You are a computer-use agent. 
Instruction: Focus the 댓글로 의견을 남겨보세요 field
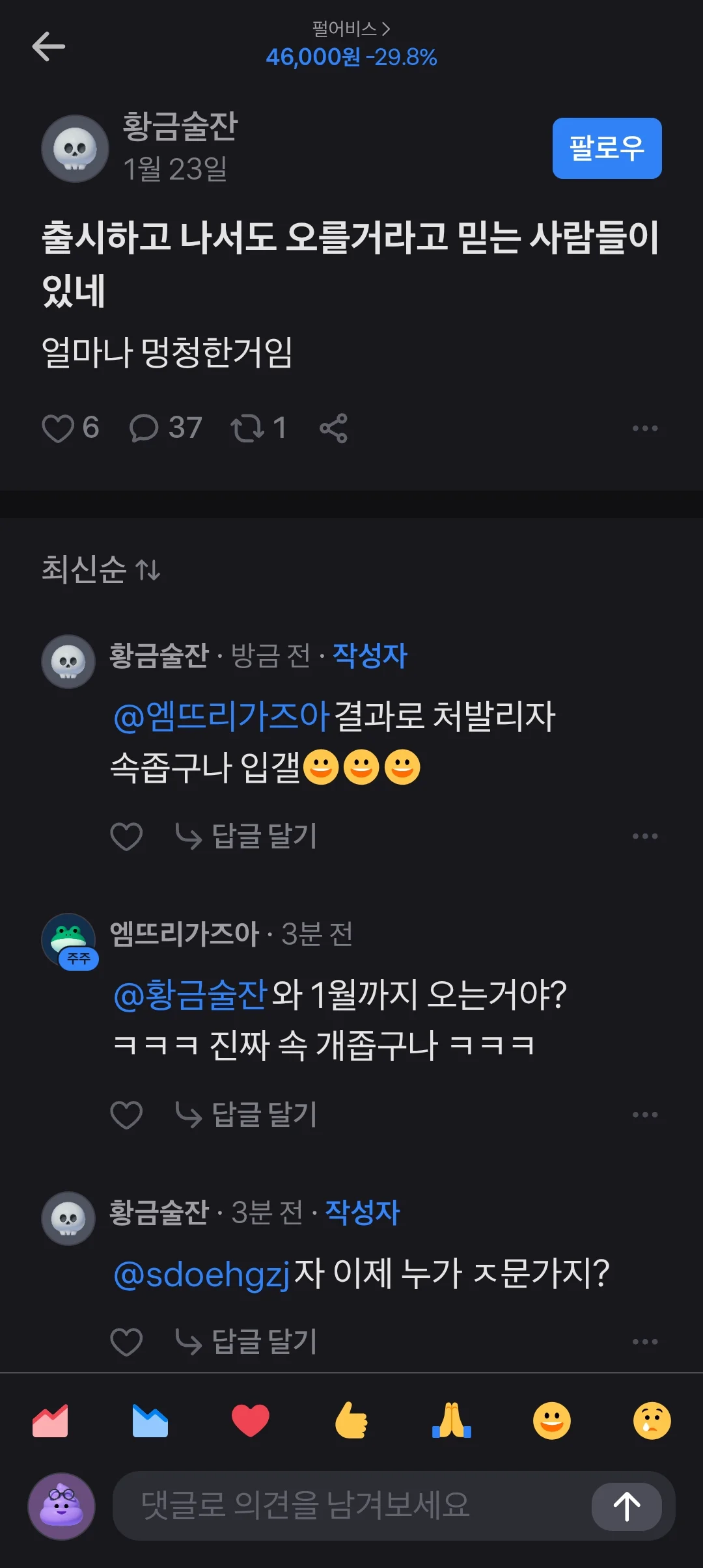[x=351, y=1506]
